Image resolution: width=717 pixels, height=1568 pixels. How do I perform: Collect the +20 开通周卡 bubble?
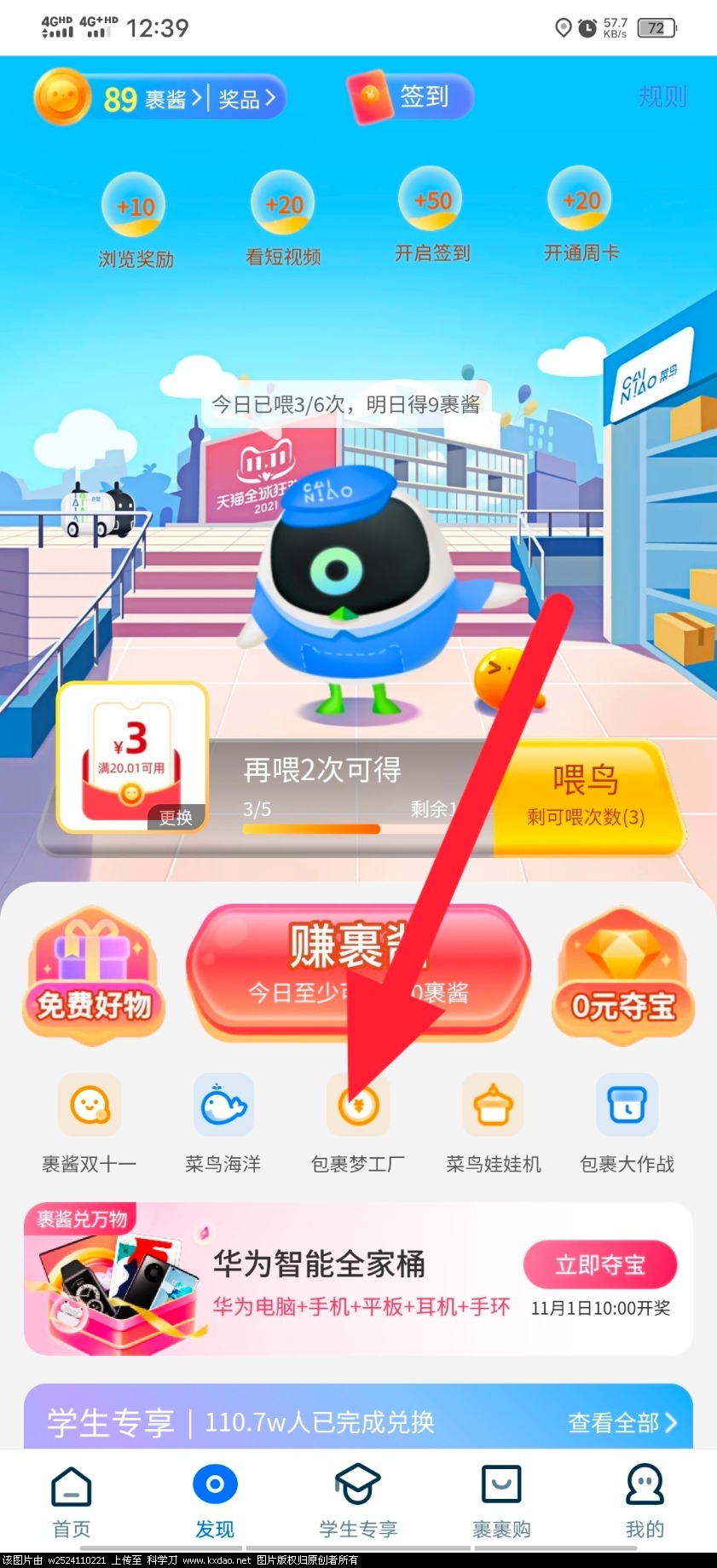581,200
